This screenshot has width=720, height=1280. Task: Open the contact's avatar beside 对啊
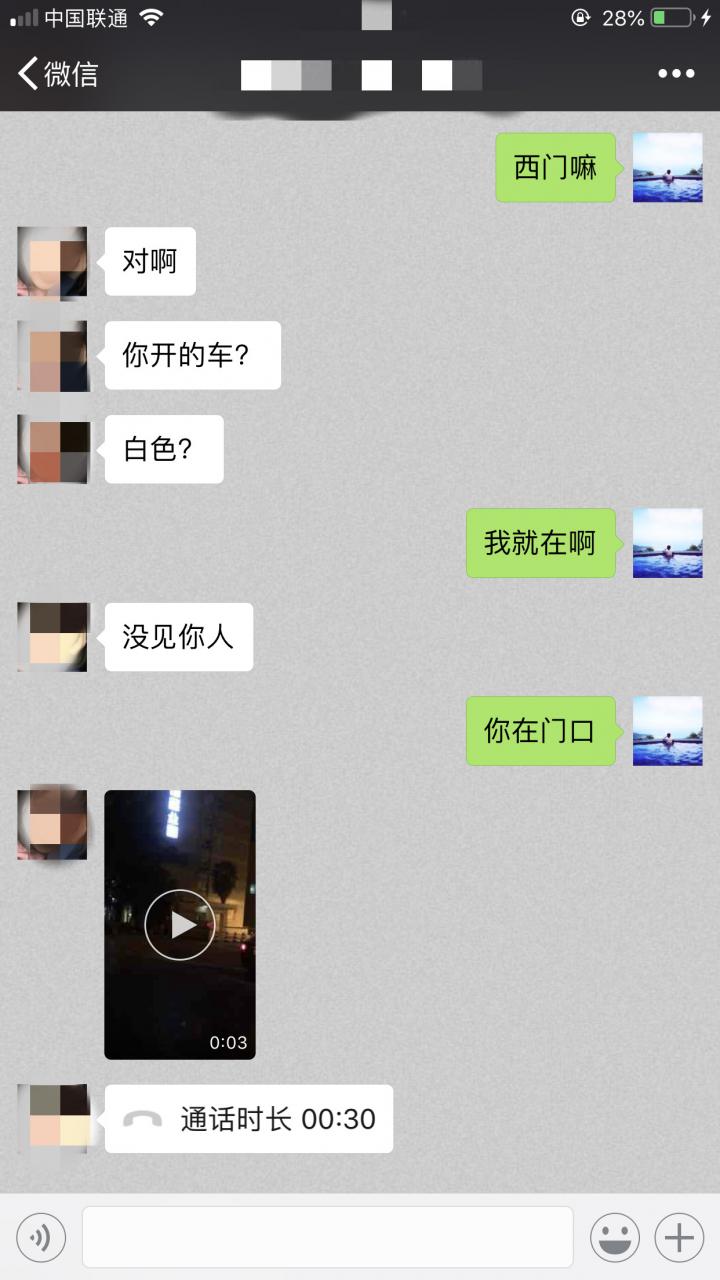point(52,262)
